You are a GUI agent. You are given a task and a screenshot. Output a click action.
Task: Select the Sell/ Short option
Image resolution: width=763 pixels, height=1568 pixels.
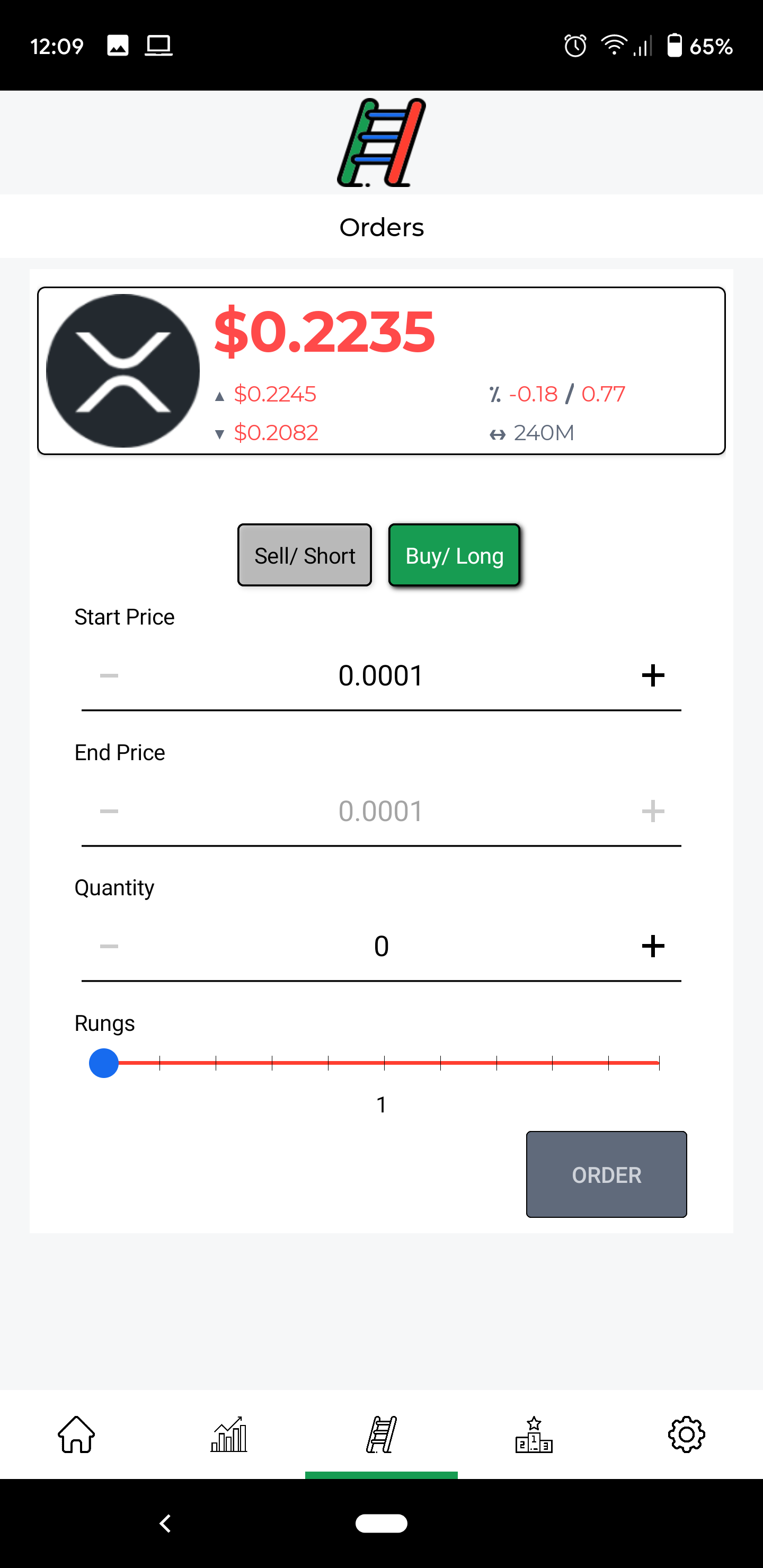[305, 555]
